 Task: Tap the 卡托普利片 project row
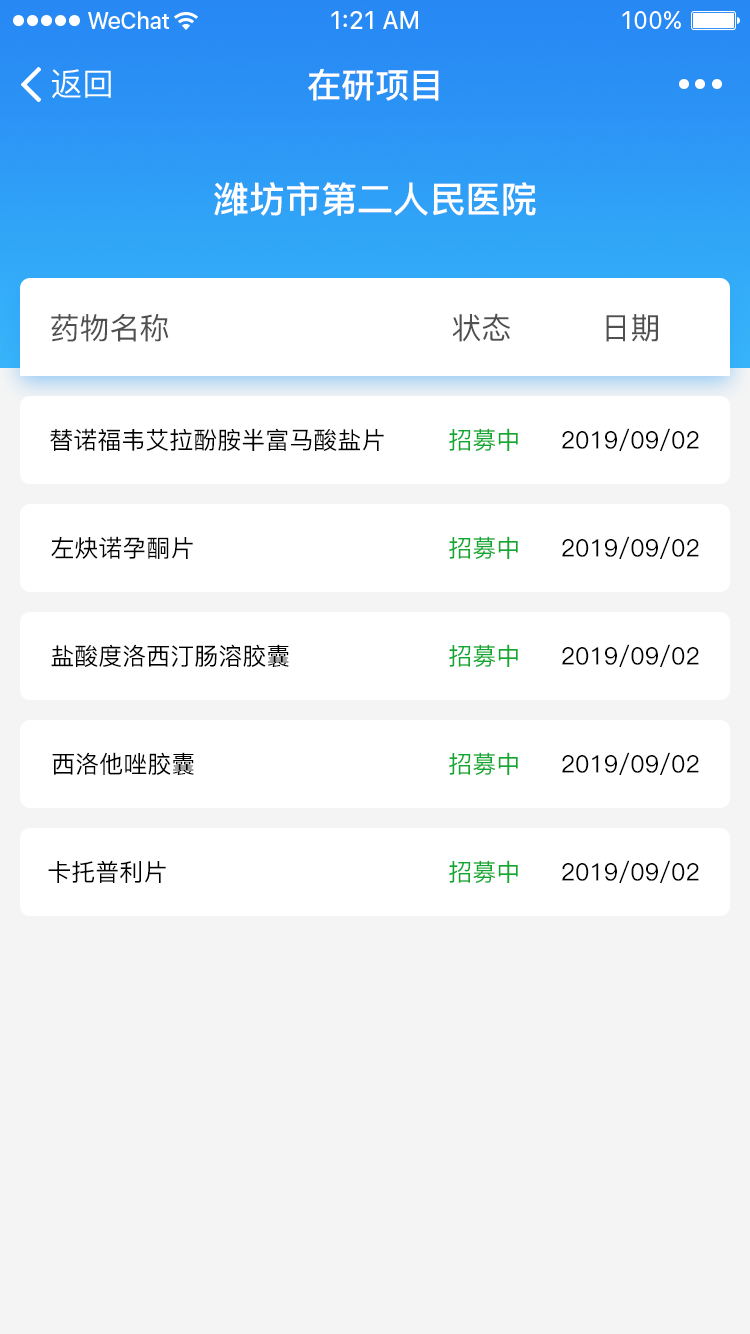tap(375, 872)
